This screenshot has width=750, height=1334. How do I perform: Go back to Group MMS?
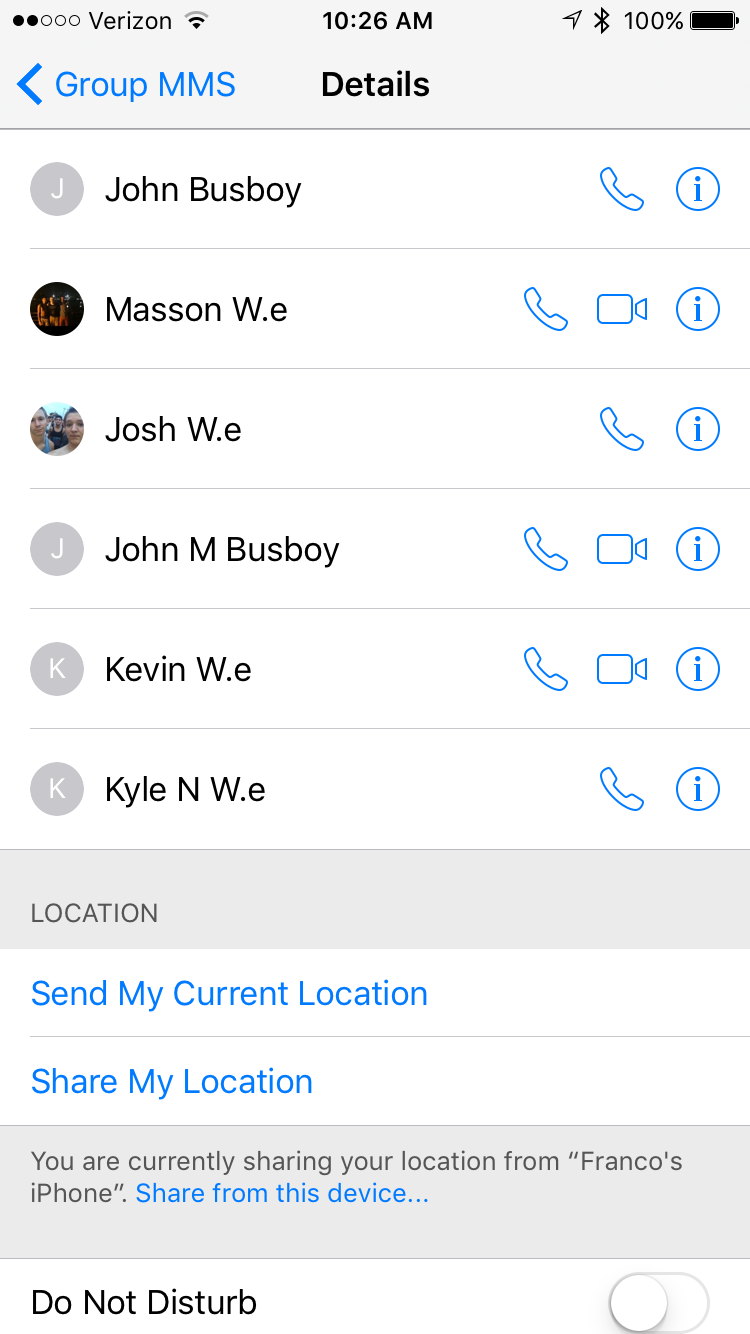pyautogui.click(x=126, y=85)
